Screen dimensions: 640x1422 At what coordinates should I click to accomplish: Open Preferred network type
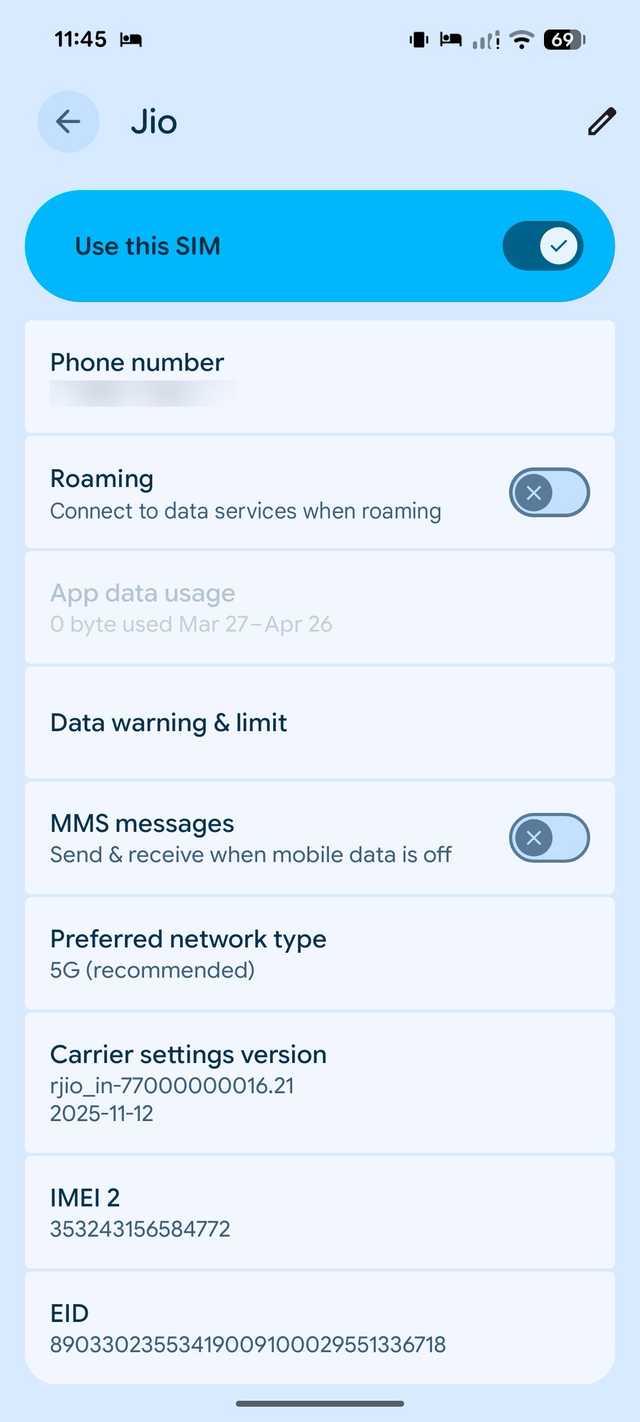(x=319, y=953)
